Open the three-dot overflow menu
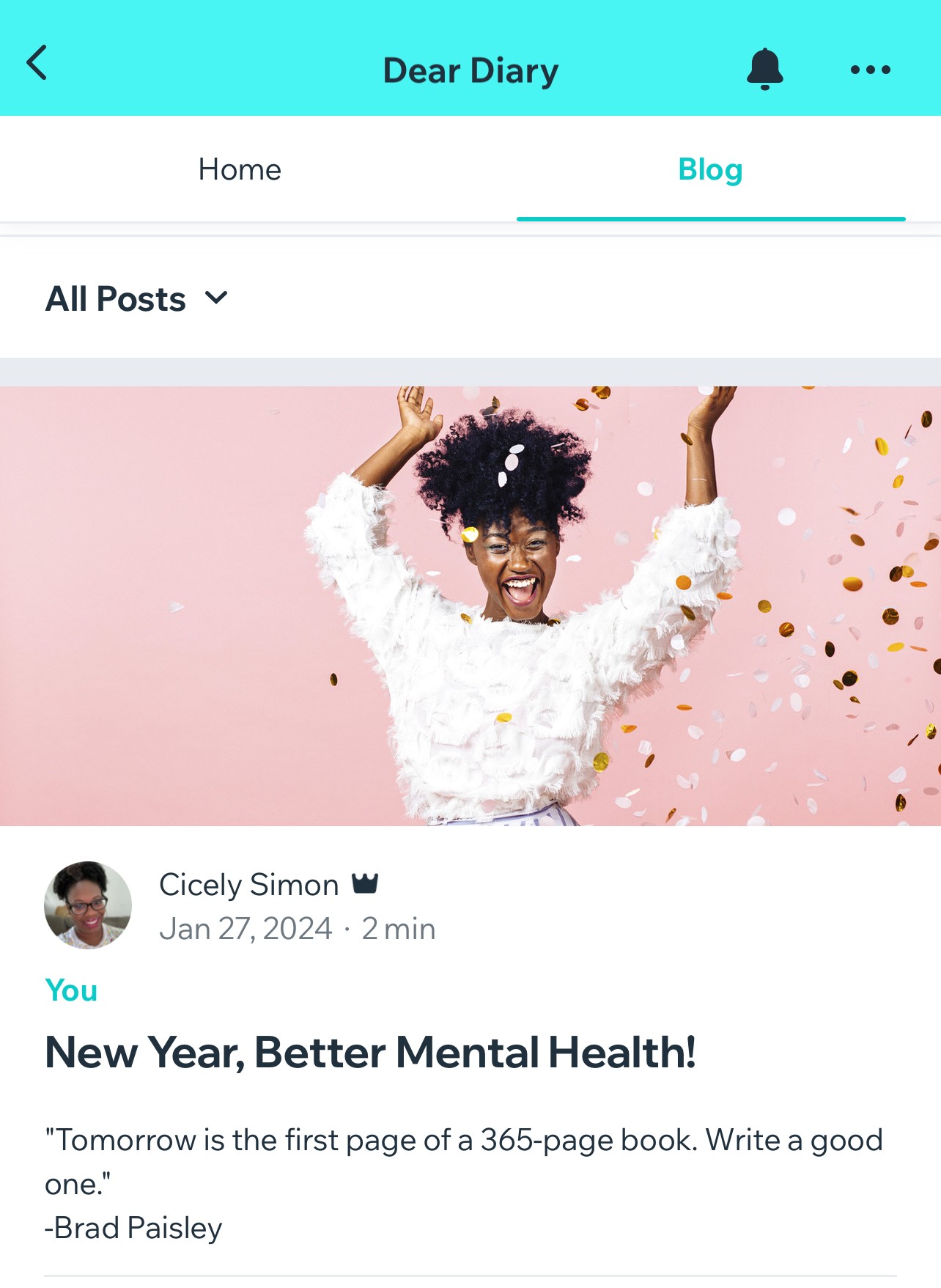Image resolution: width=941 pixels, height=1288 pixels. pos(870,70)
